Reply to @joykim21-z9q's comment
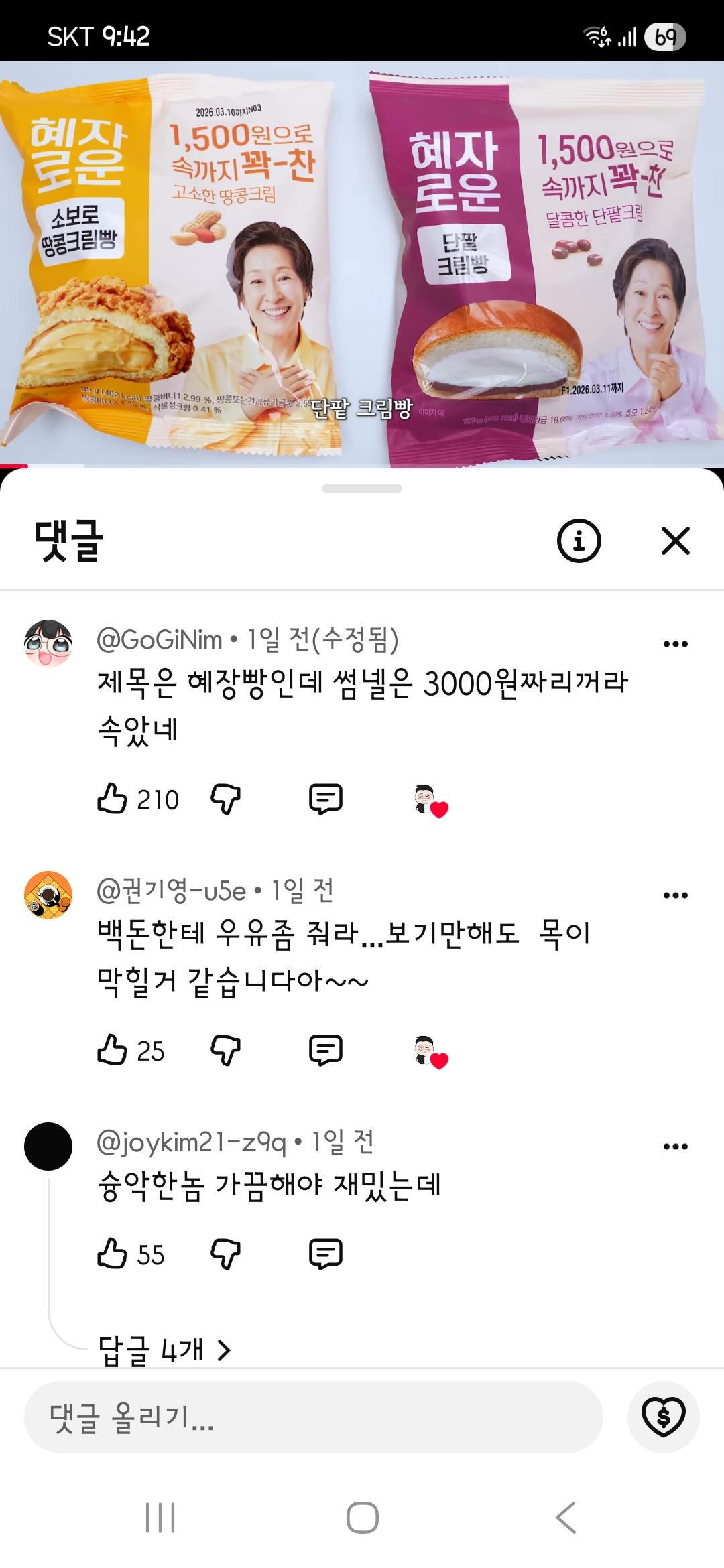 (x=326, y=1254)
